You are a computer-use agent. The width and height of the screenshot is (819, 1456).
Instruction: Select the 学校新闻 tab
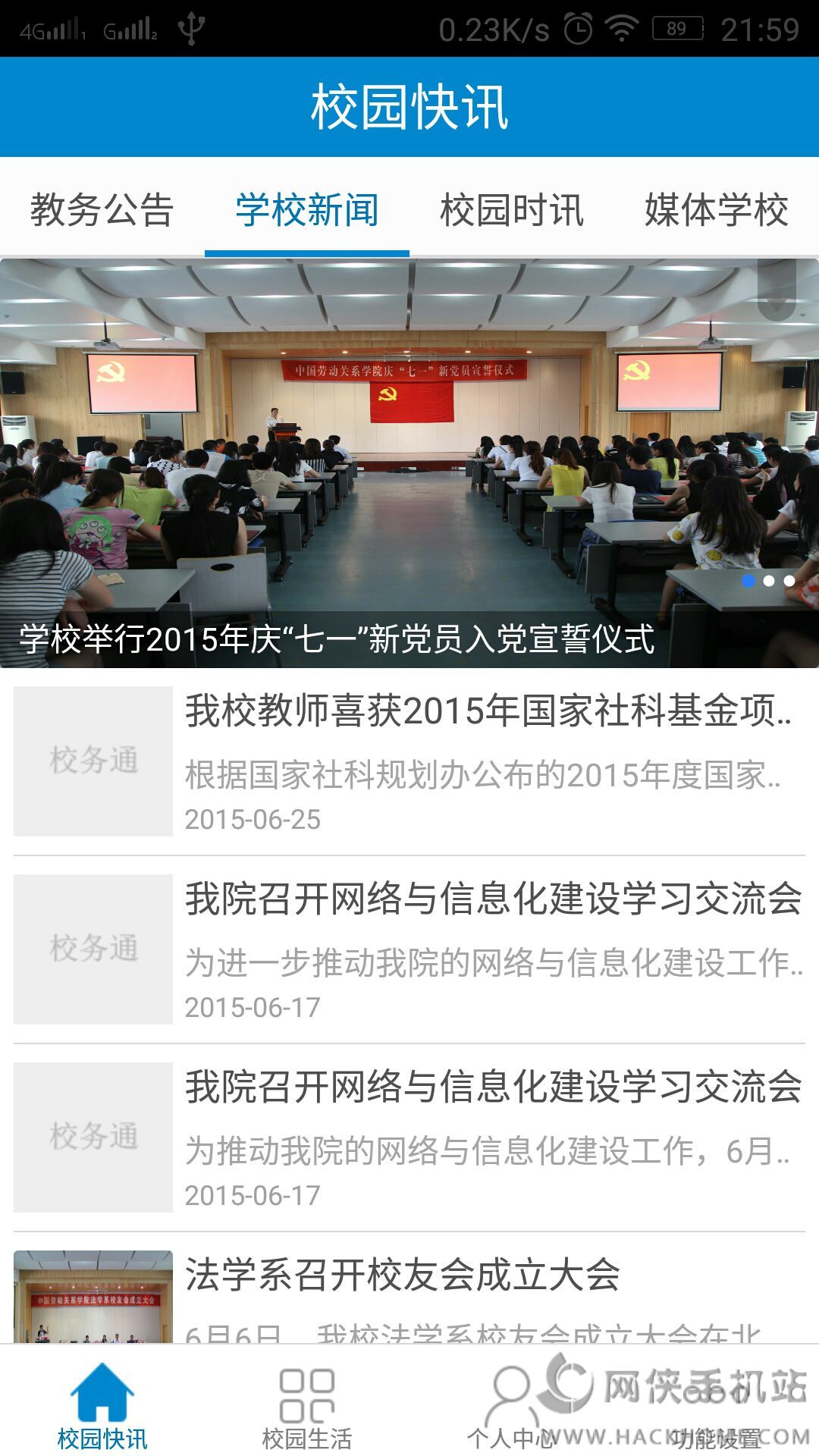306,210
